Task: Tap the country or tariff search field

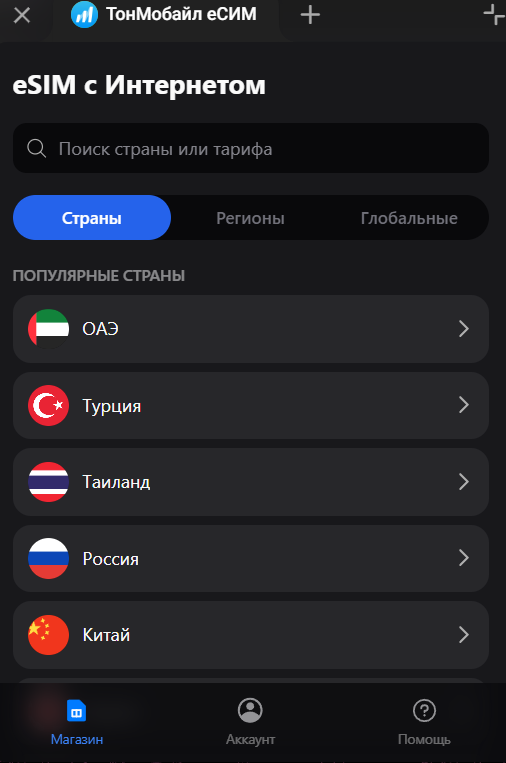Action: pos(251,148)
